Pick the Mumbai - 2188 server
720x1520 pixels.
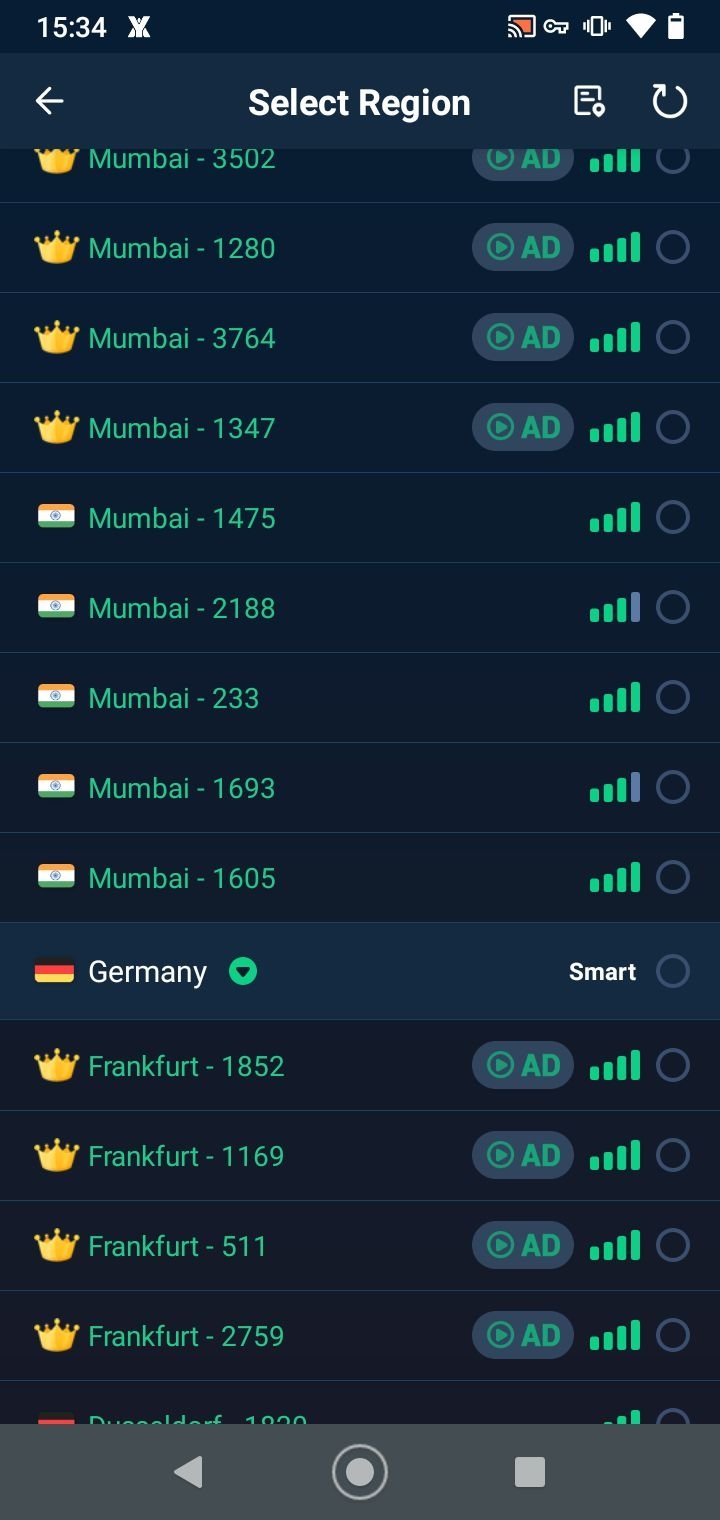tap(360, 608)
